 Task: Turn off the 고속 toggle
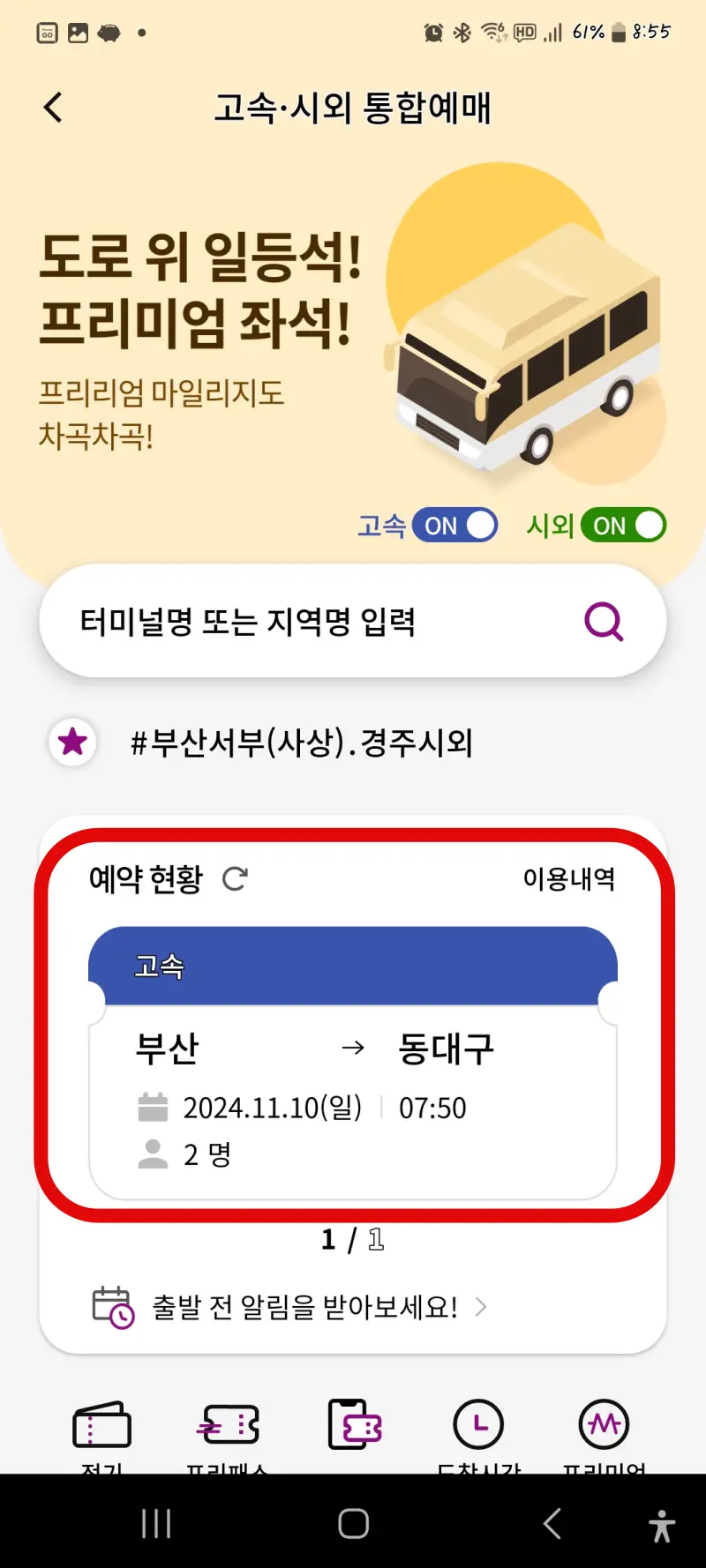click(454, 525)
